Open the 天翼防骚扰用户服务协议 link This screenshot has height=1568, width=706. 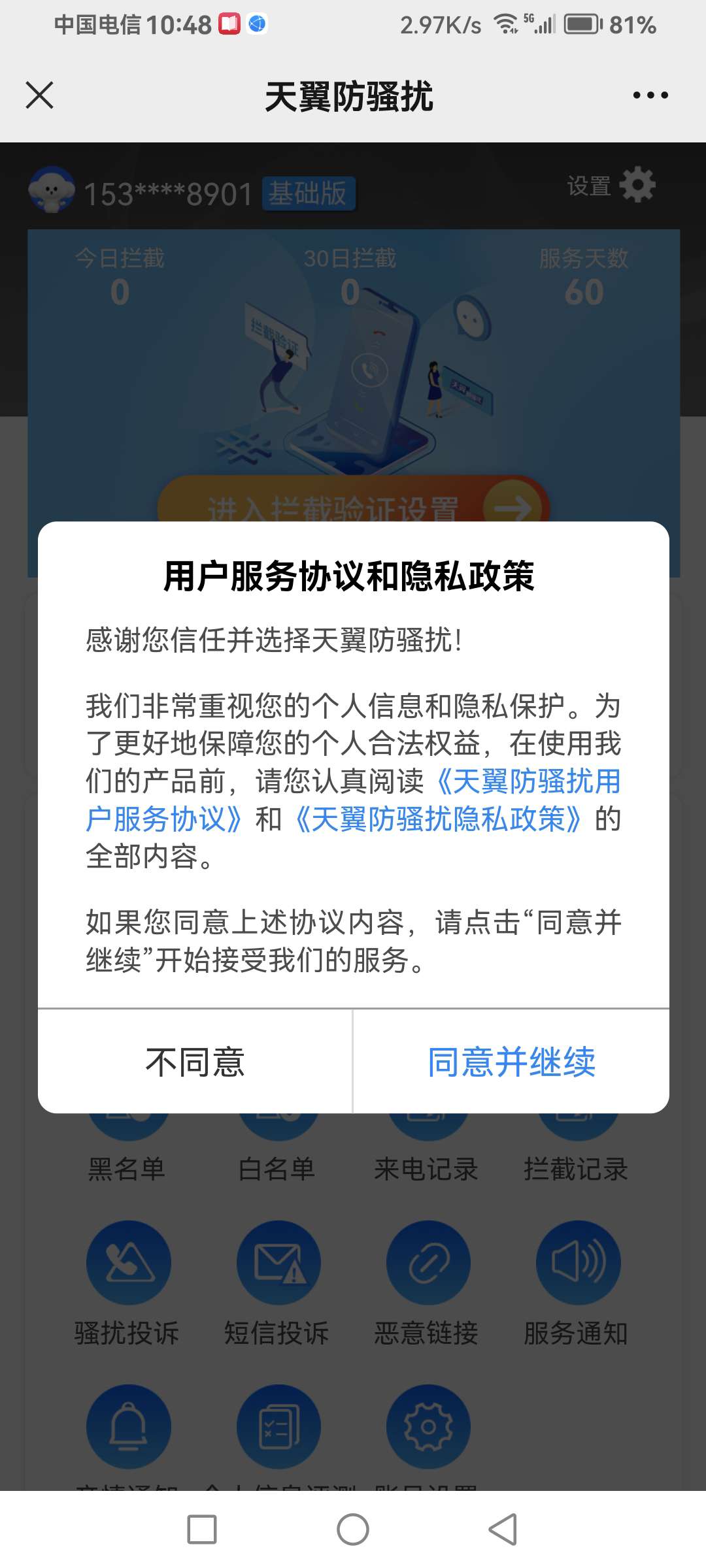pyautogui.click(x=529, y=781)
